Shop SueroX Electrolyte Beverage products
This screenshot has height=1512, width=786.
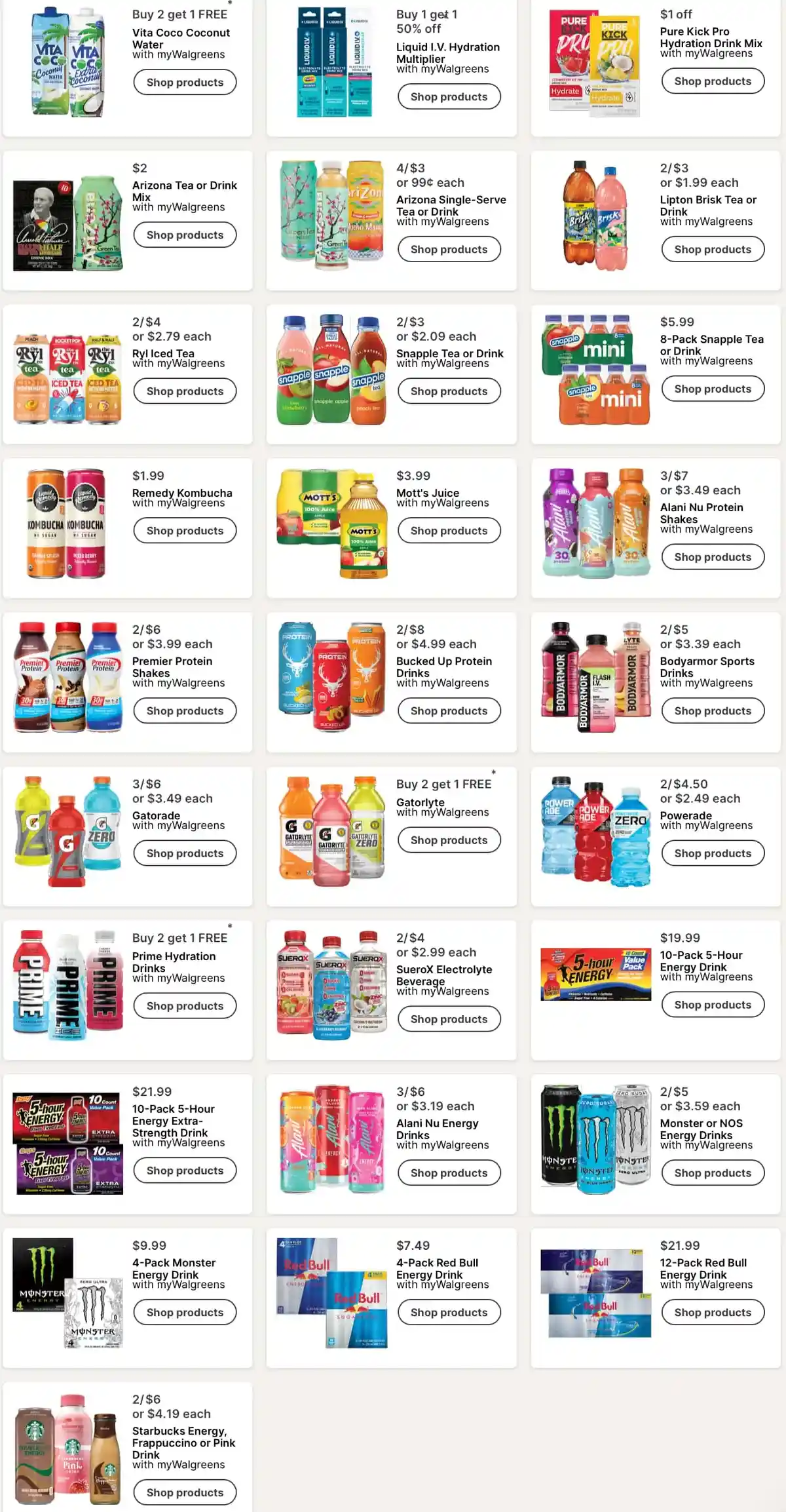point(449,1019)
